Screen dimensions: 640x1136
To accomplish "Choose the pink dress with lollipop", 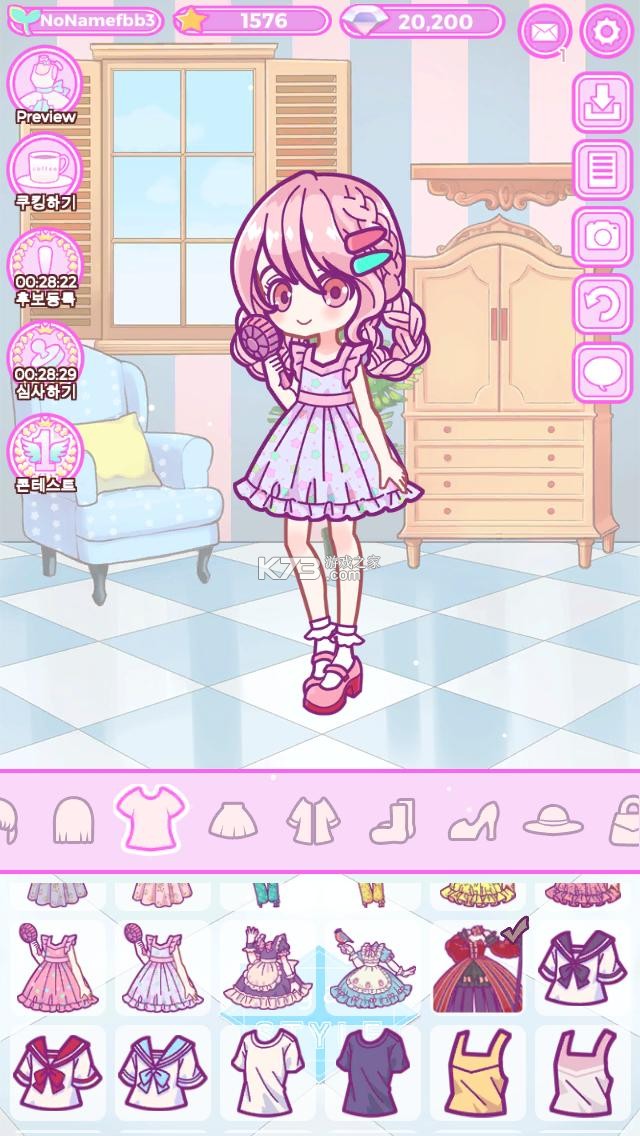I will tap(58, 967).
